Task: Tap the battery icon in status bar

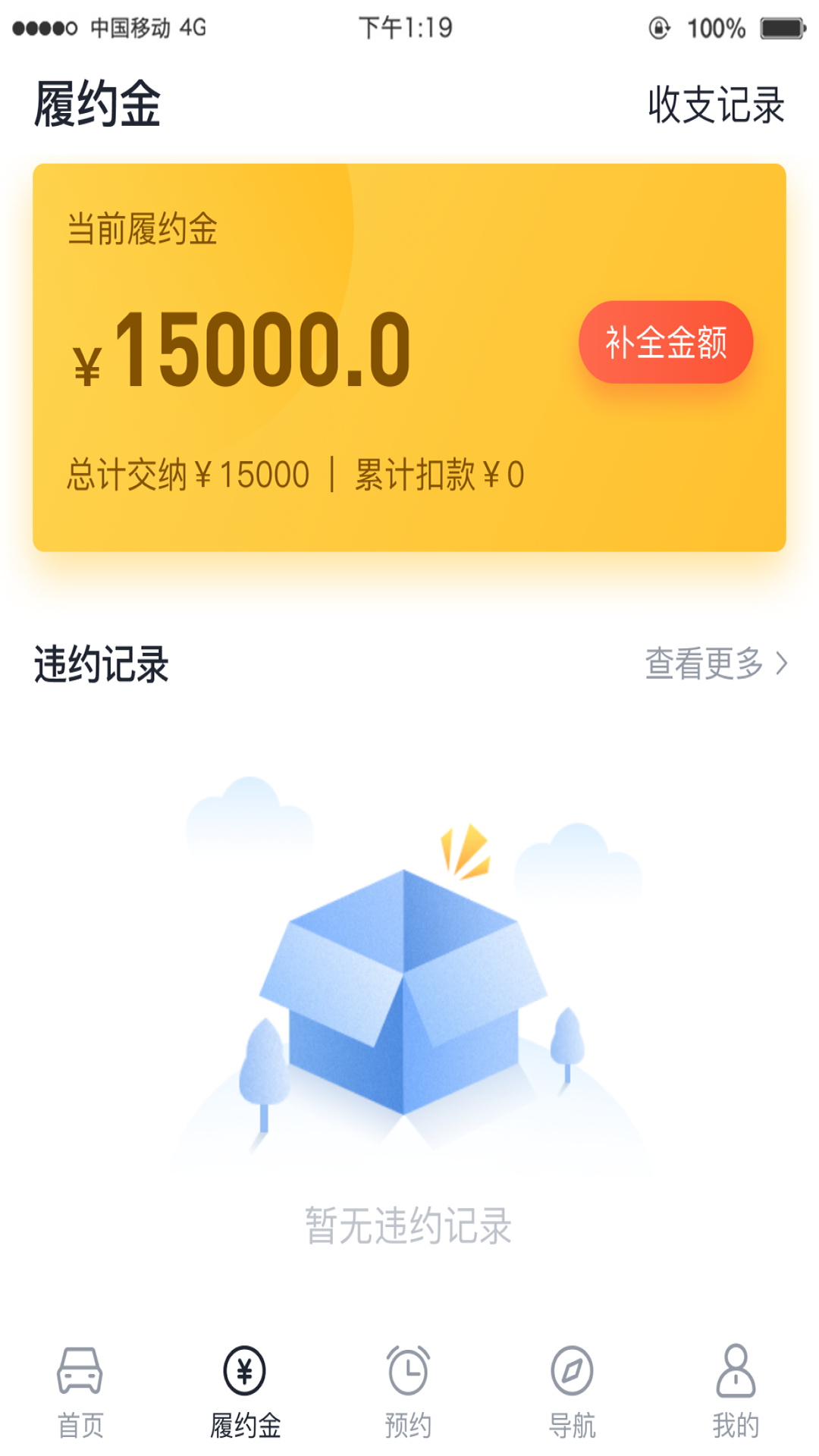Action: 781,27
